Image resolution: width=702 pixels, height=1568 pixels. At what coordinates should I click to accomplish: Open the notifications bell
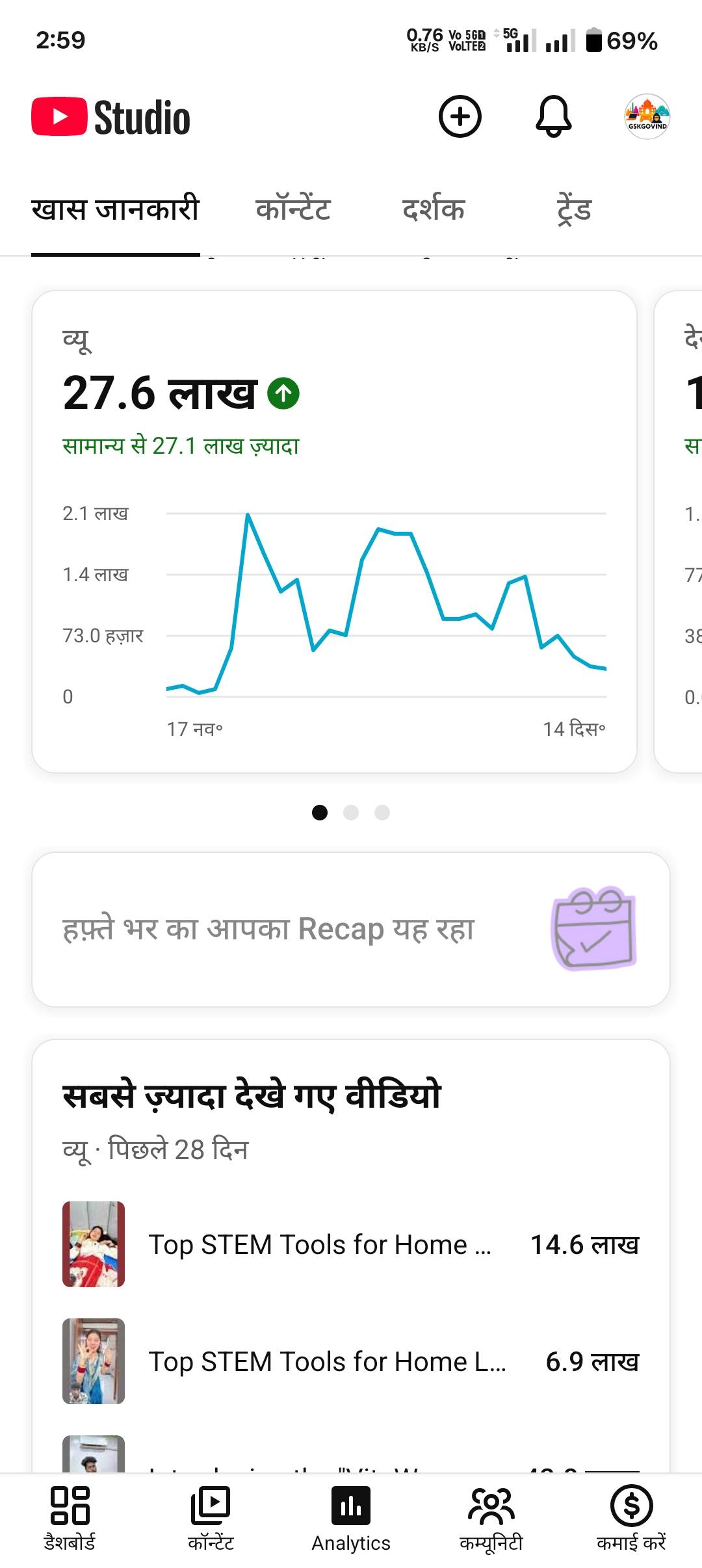[553, 117]
